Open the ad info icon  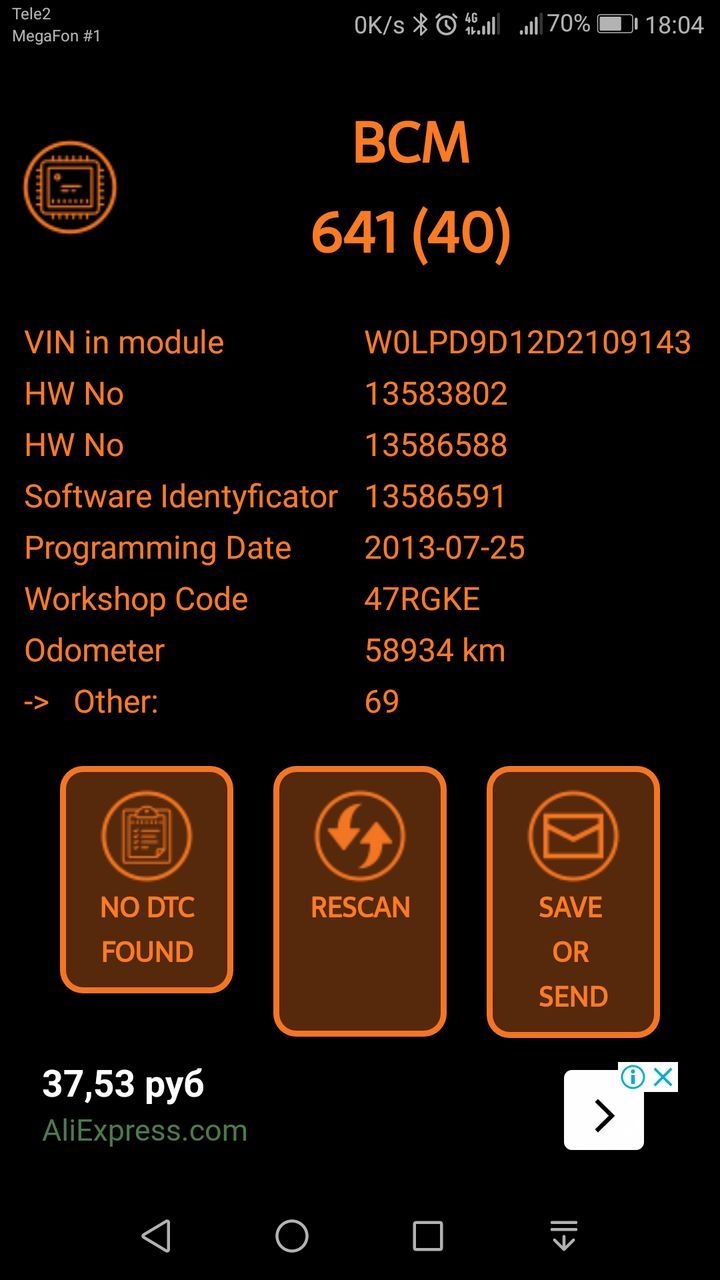632,1077
